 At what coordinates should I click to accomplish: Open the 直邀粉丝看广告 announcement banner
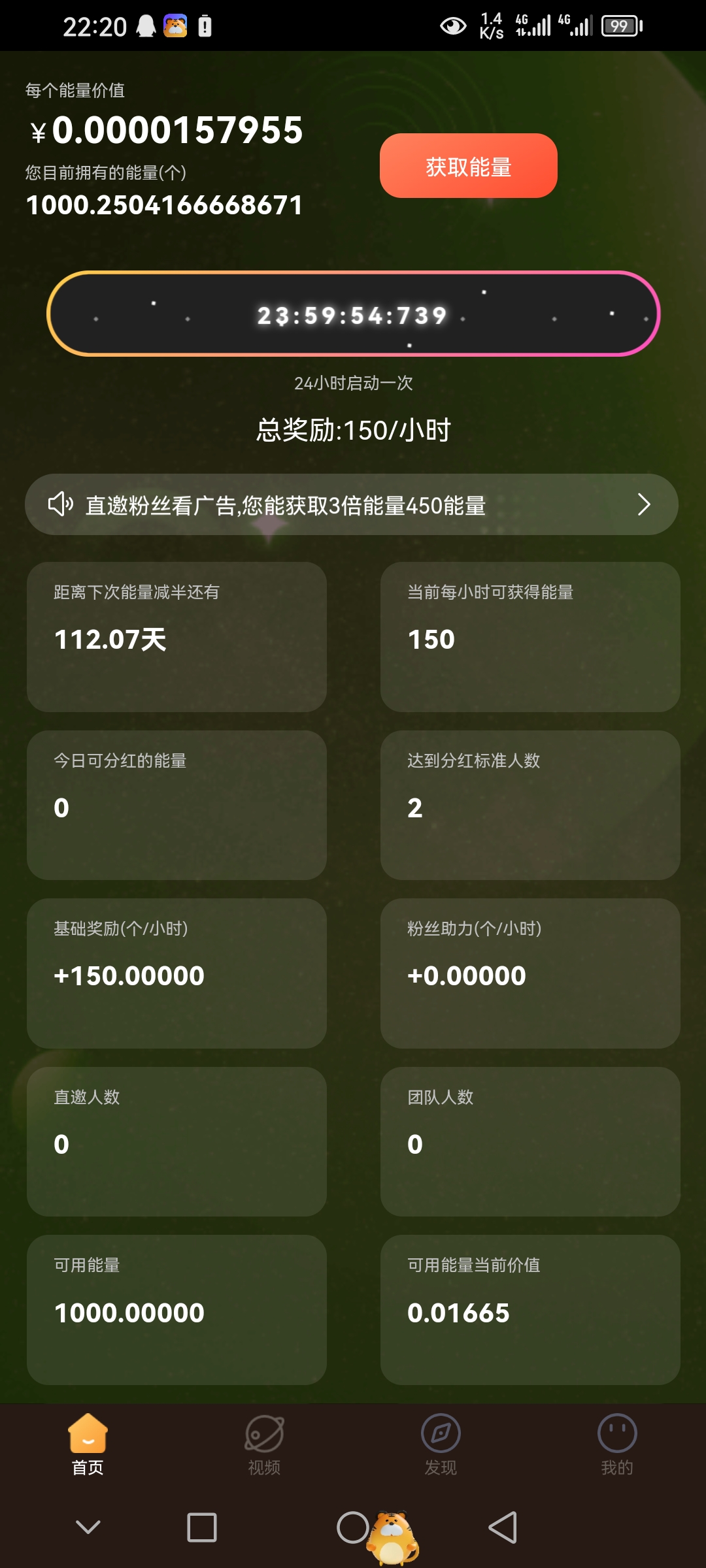pos(352,504)
